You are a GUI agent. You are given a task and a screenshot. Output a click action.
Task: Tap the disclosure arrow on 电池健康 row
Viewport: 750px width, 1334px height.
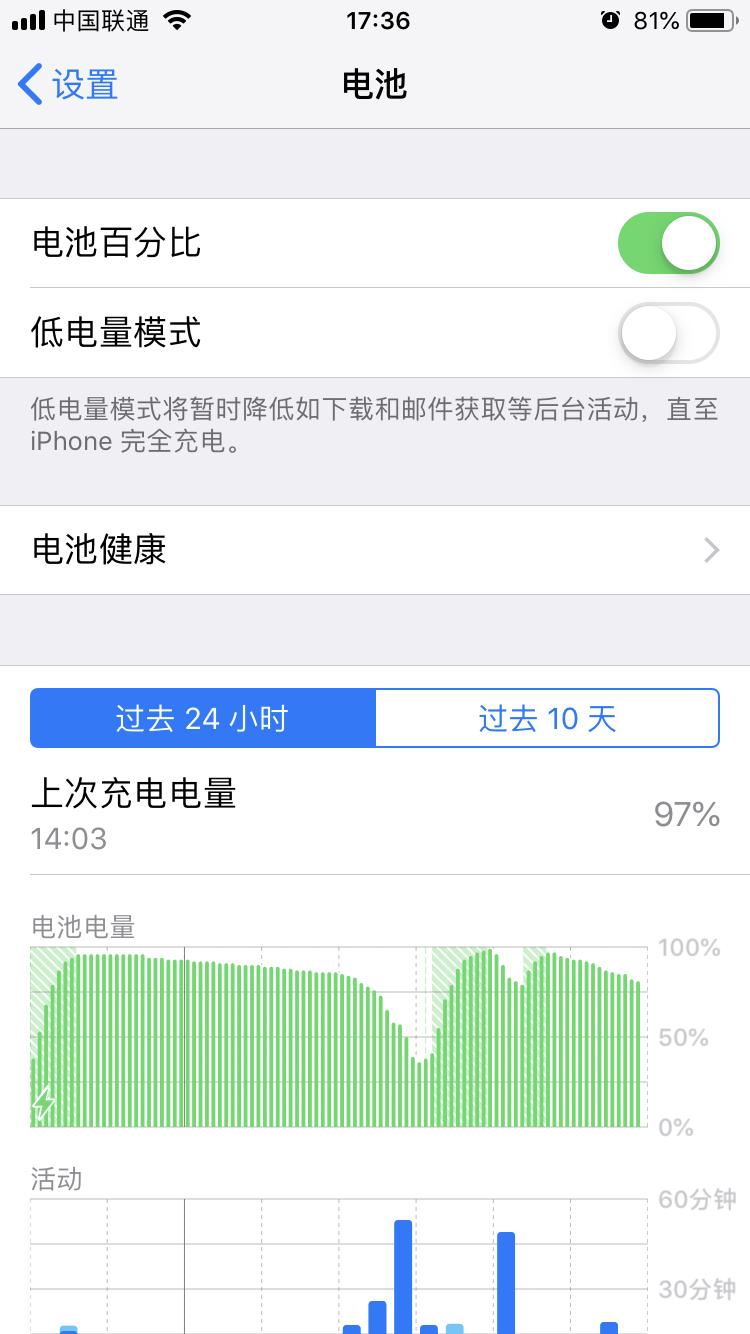point(710,550)
